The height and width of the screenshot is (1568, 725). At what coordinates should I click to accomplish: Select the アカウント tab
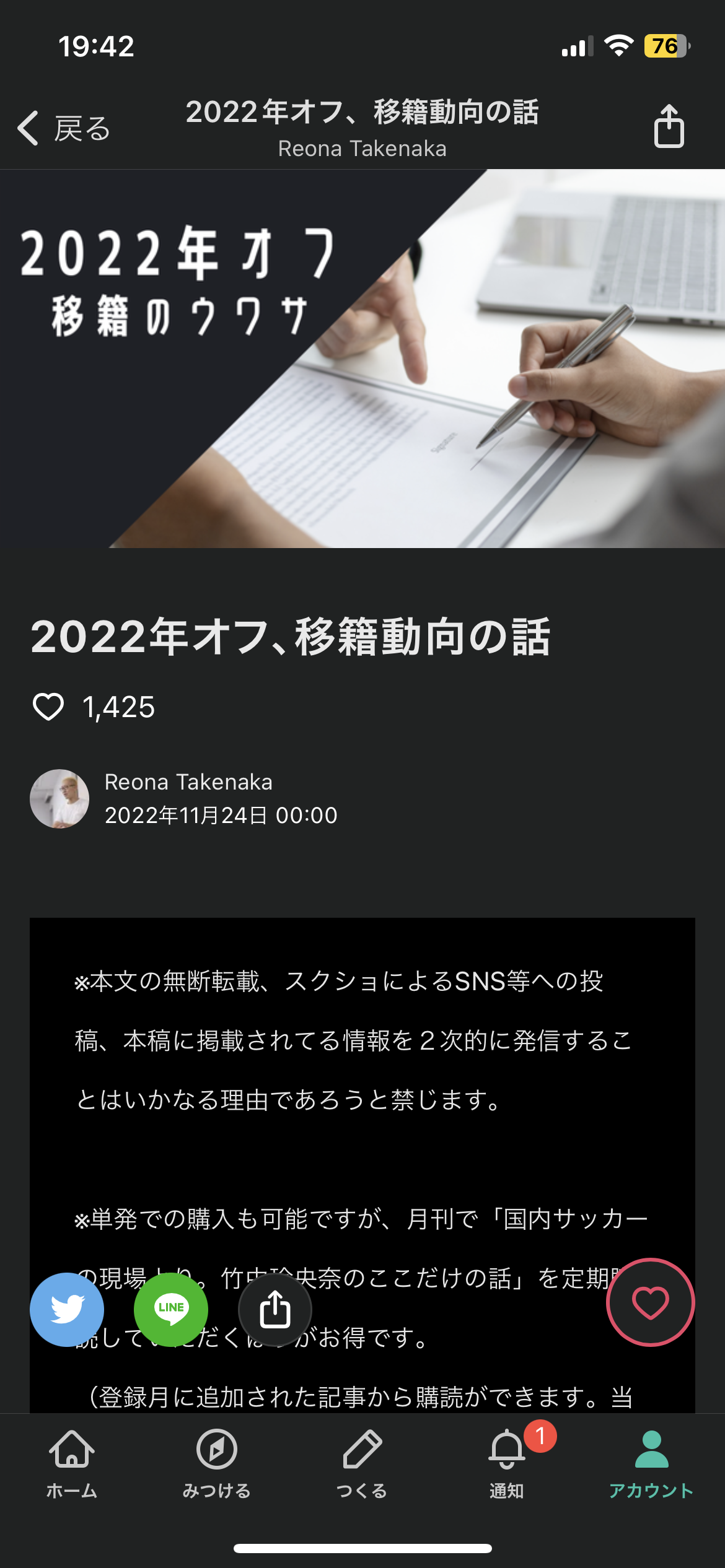point(652,1464)
